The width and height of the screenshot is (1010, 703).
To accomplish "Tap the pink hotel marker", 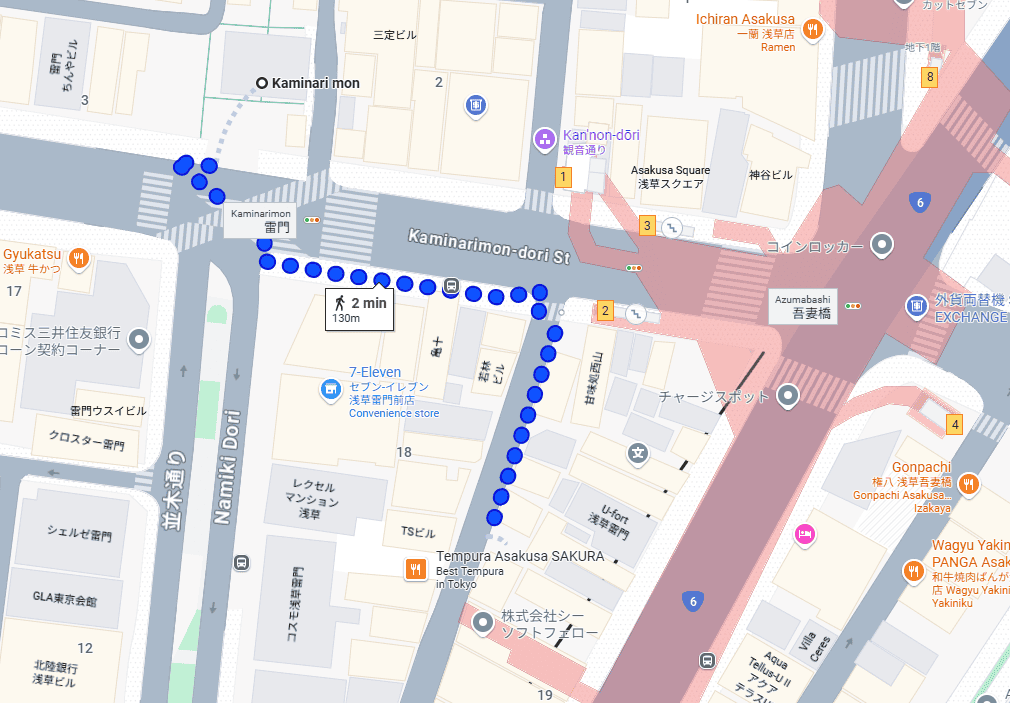I will (x=804, y=534).
